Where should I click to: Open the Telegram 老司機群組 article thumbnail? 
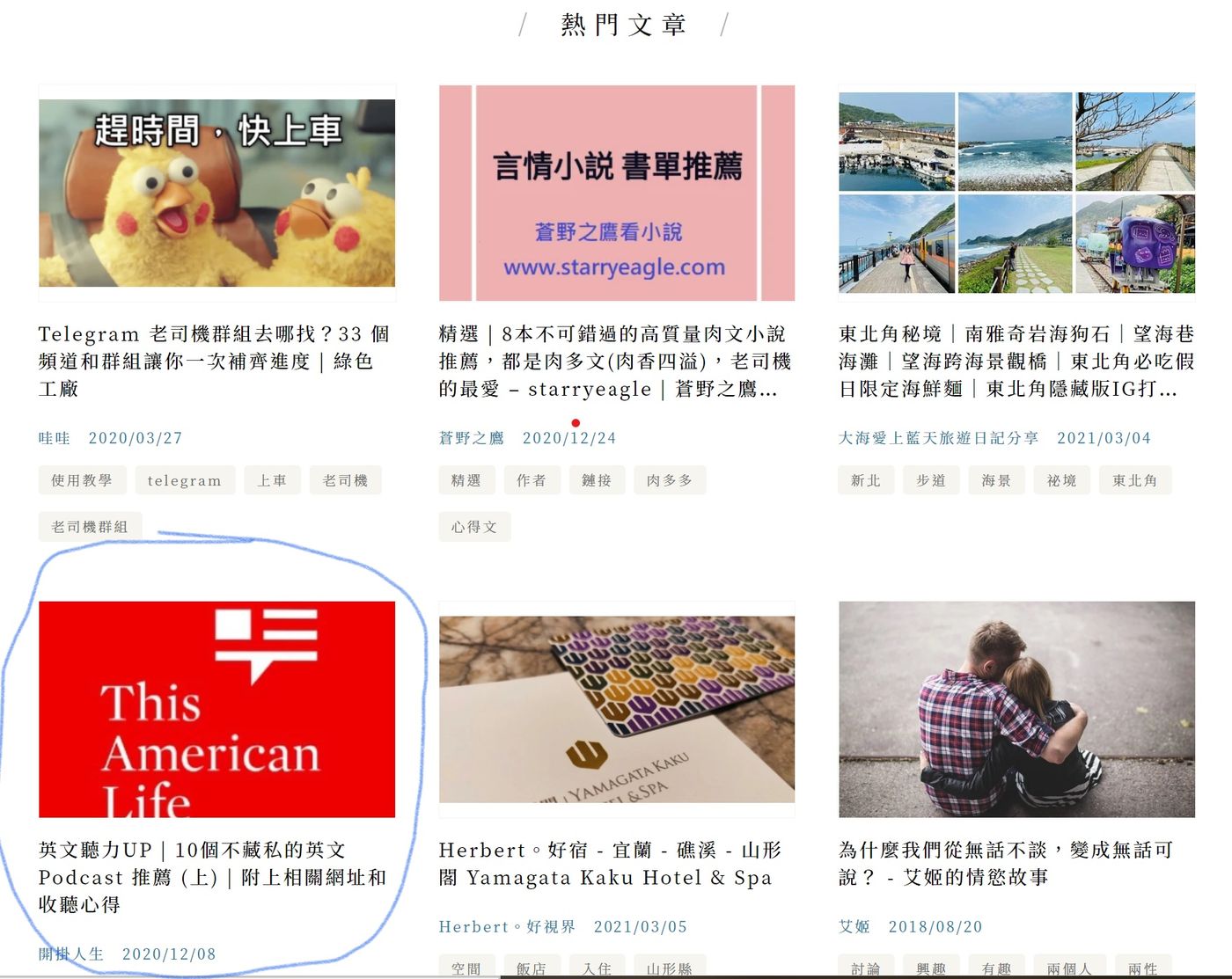tap(216, 193)
